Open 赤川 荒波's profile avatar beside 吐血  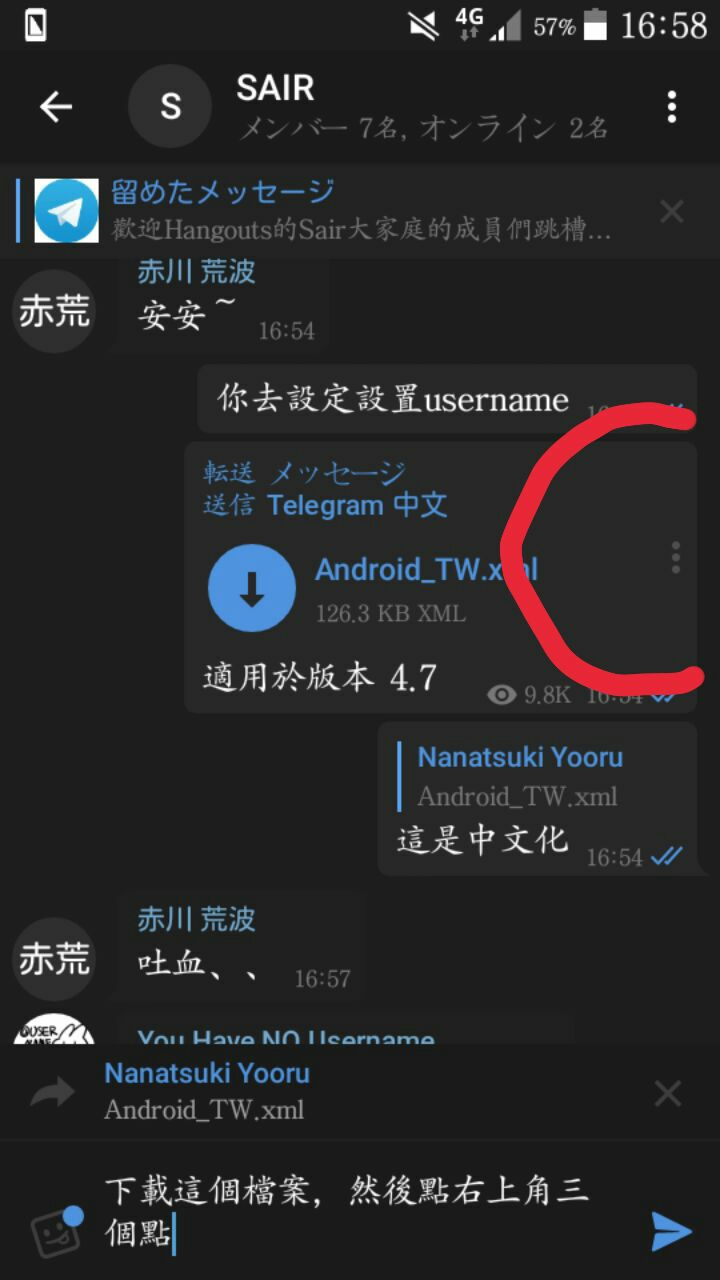[54, 959]
